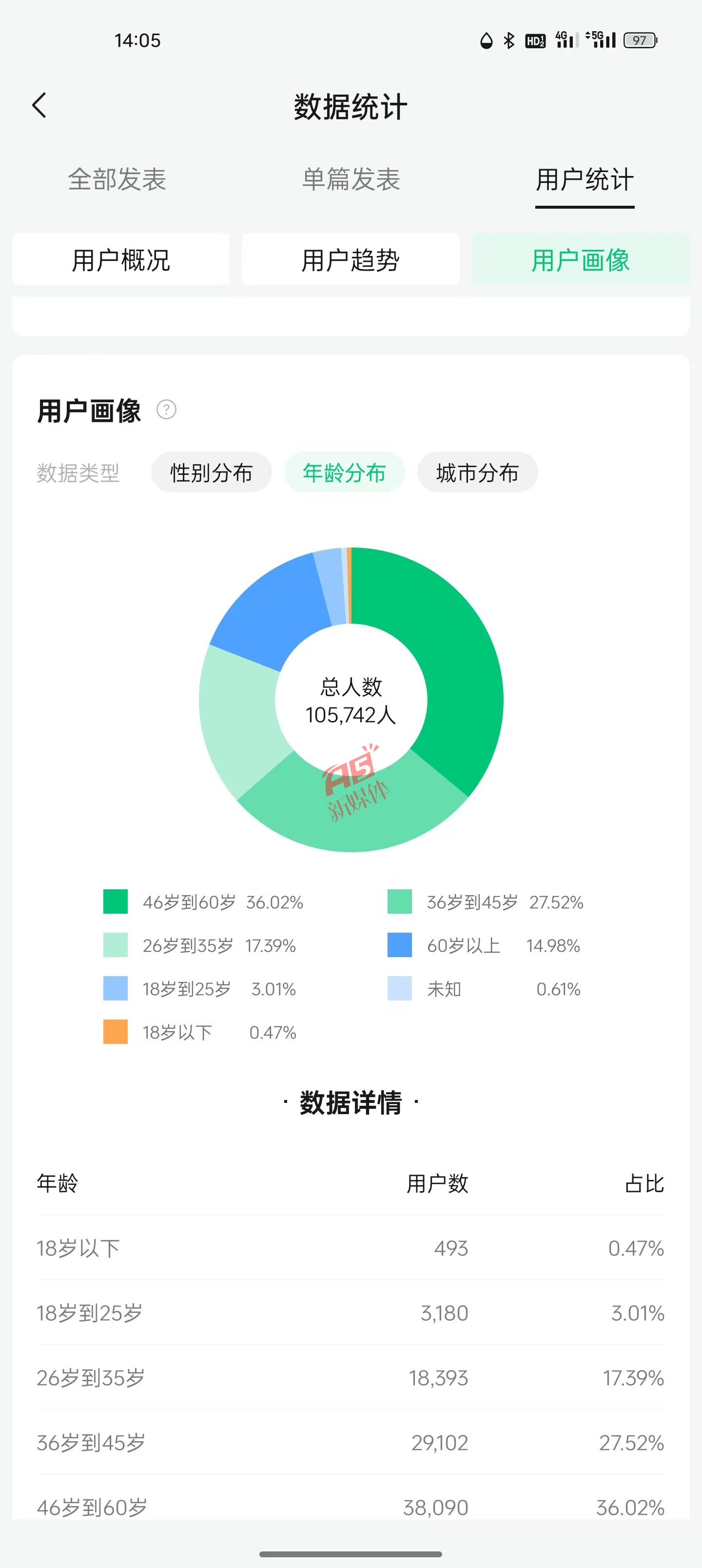This screenshot has height=1568, width=702.
Task: Switch to the 全部发表 tab
Action: 117,179
